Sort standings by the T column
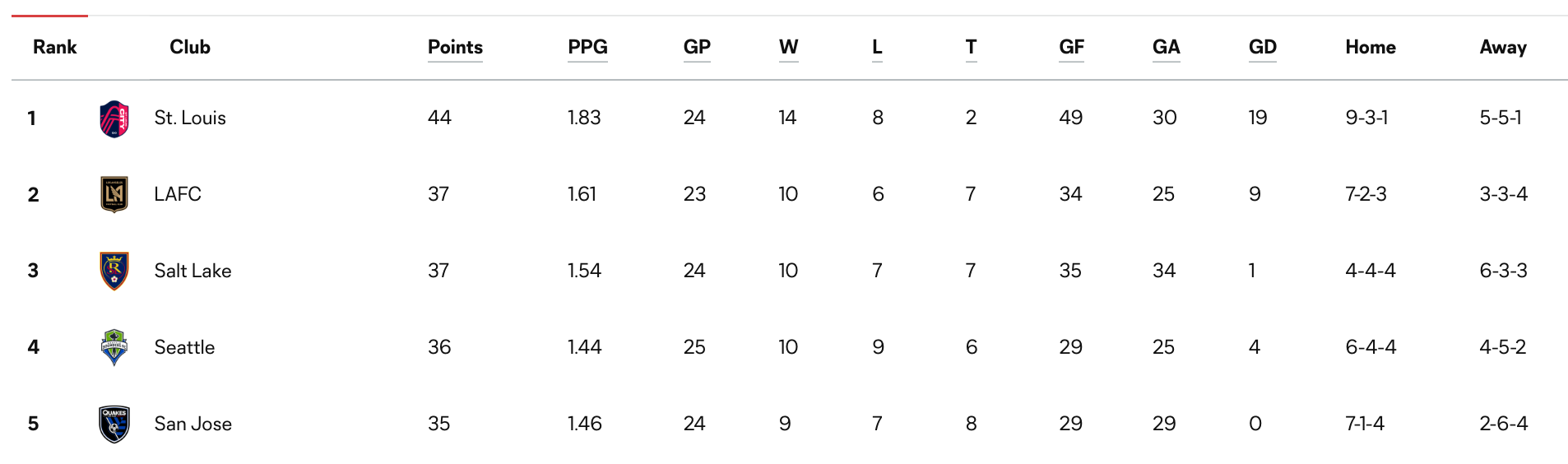1568x464 pixels. [x=971, y=48]
